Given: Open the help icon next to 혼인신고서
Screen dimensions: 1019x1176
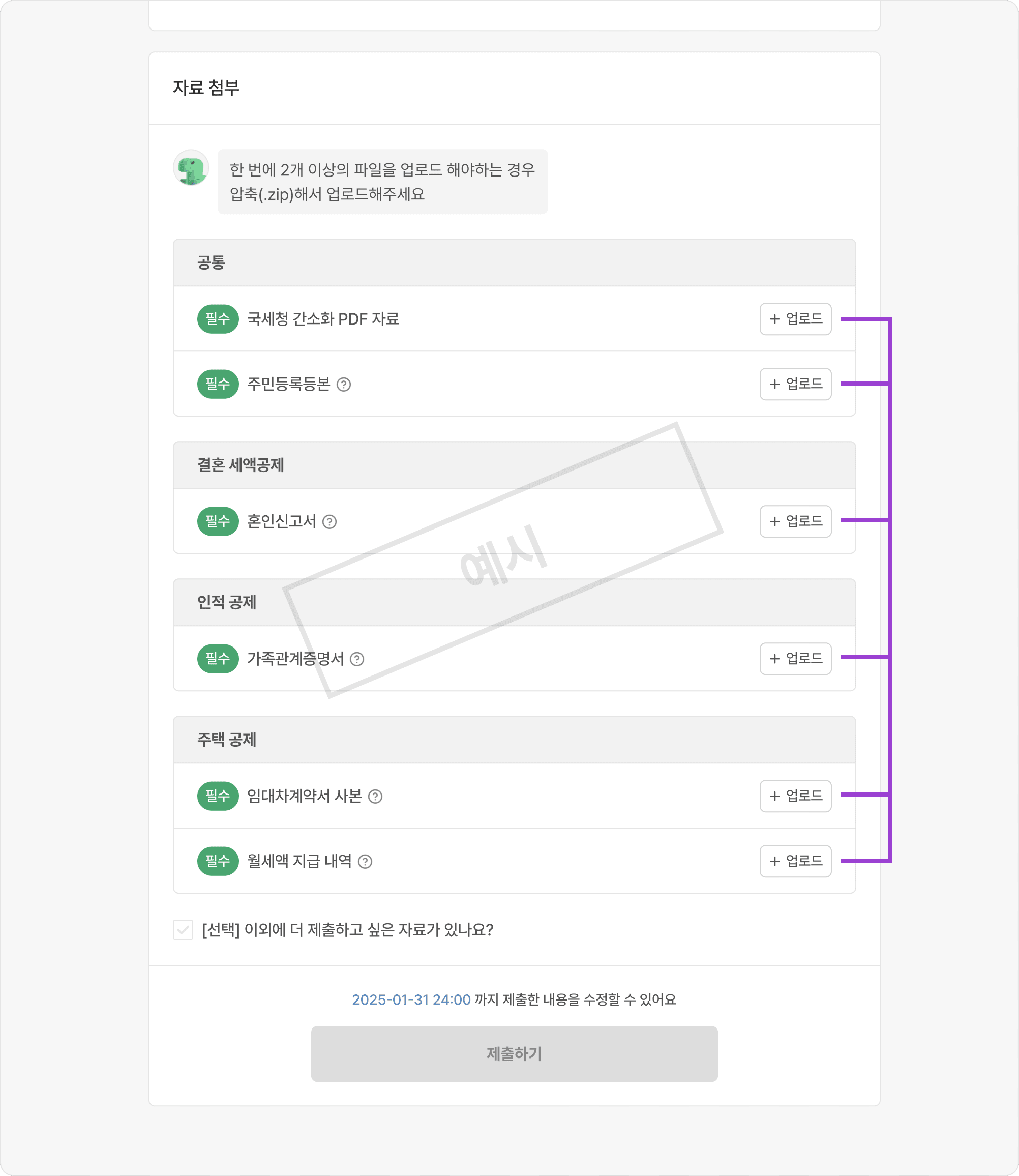Looking at the screenshot, I should click(x=329, y=522).
